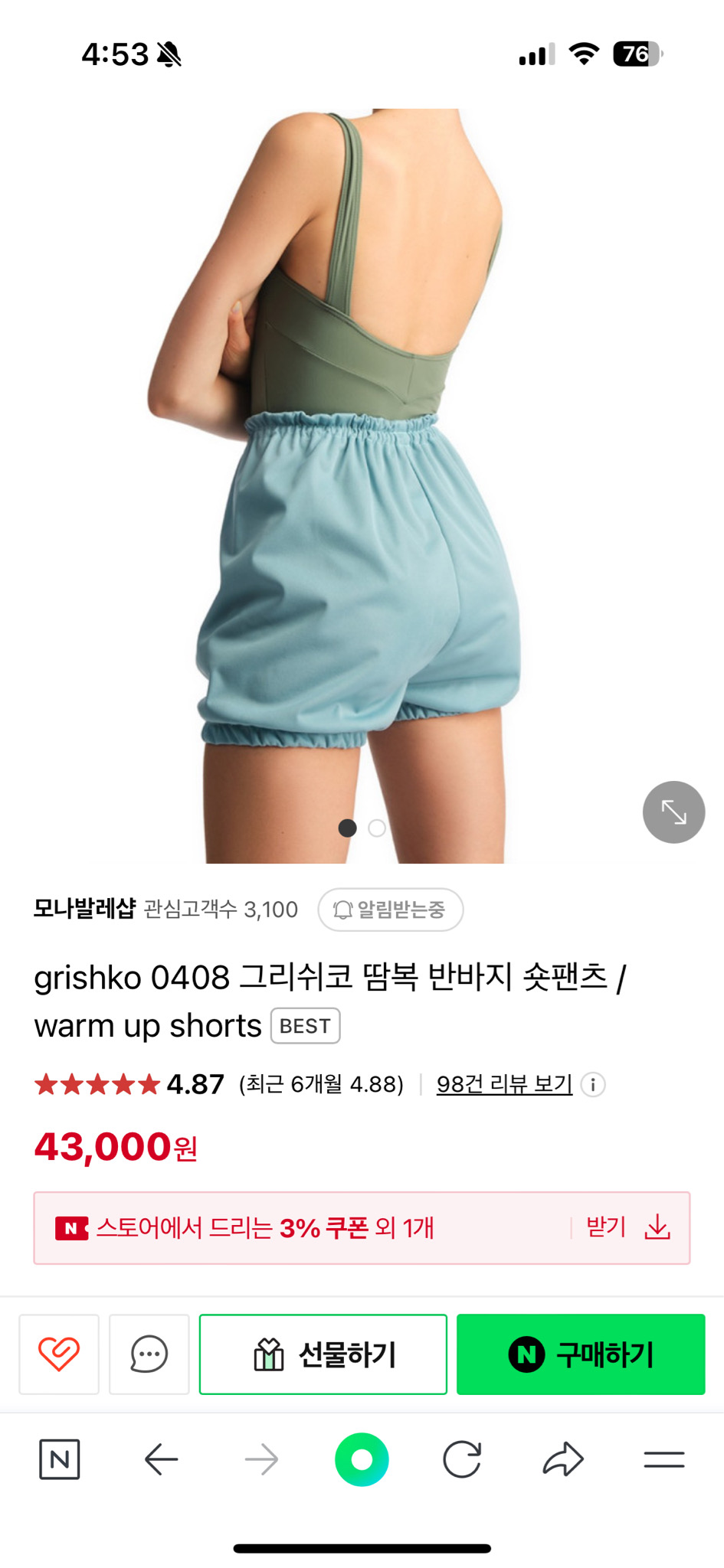Share this product page via the share icon
This screenshot has height=1568, width=724.
(x=563, y=1458)
